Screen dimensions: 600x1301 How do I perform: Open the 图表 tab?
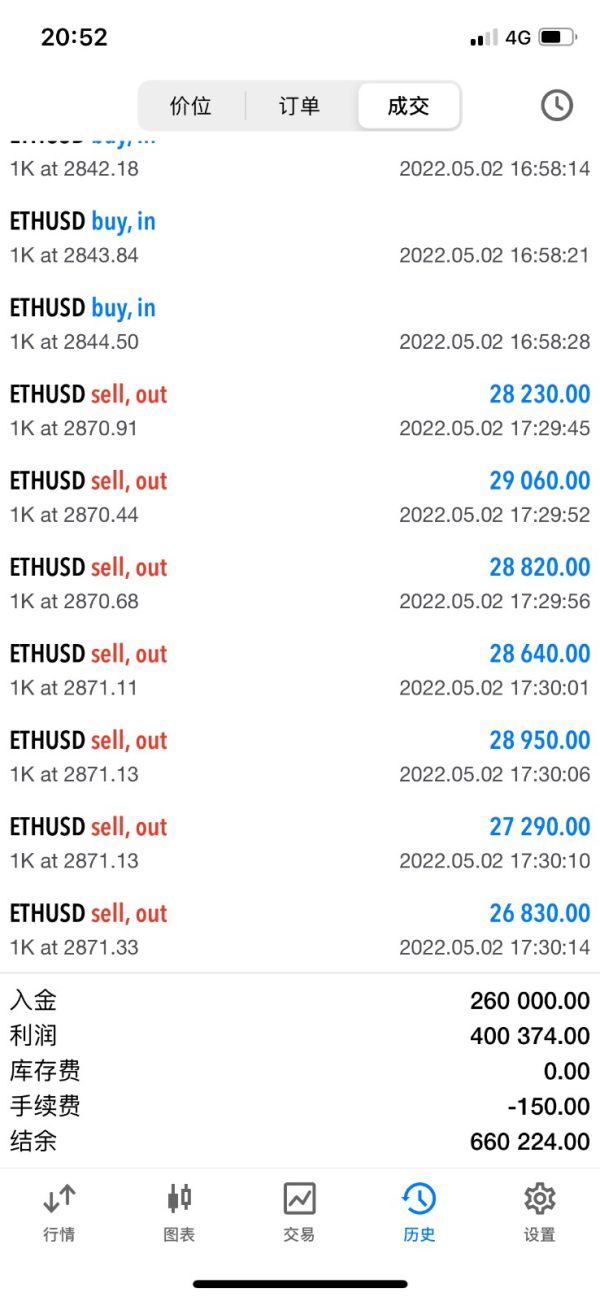(x=179, y=1211)
